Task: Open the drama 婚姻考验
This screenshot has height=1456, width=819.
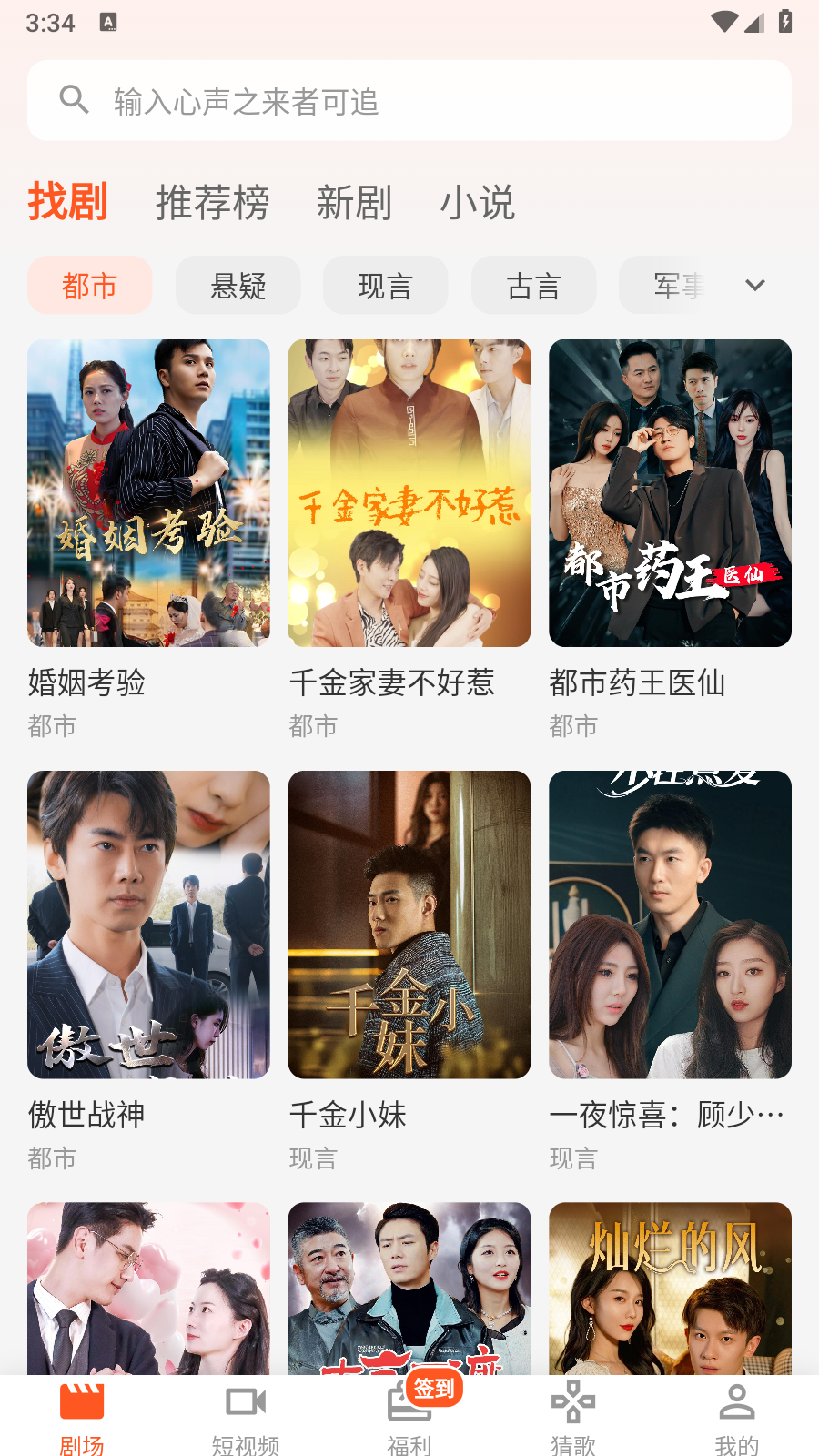Action: 148,492
